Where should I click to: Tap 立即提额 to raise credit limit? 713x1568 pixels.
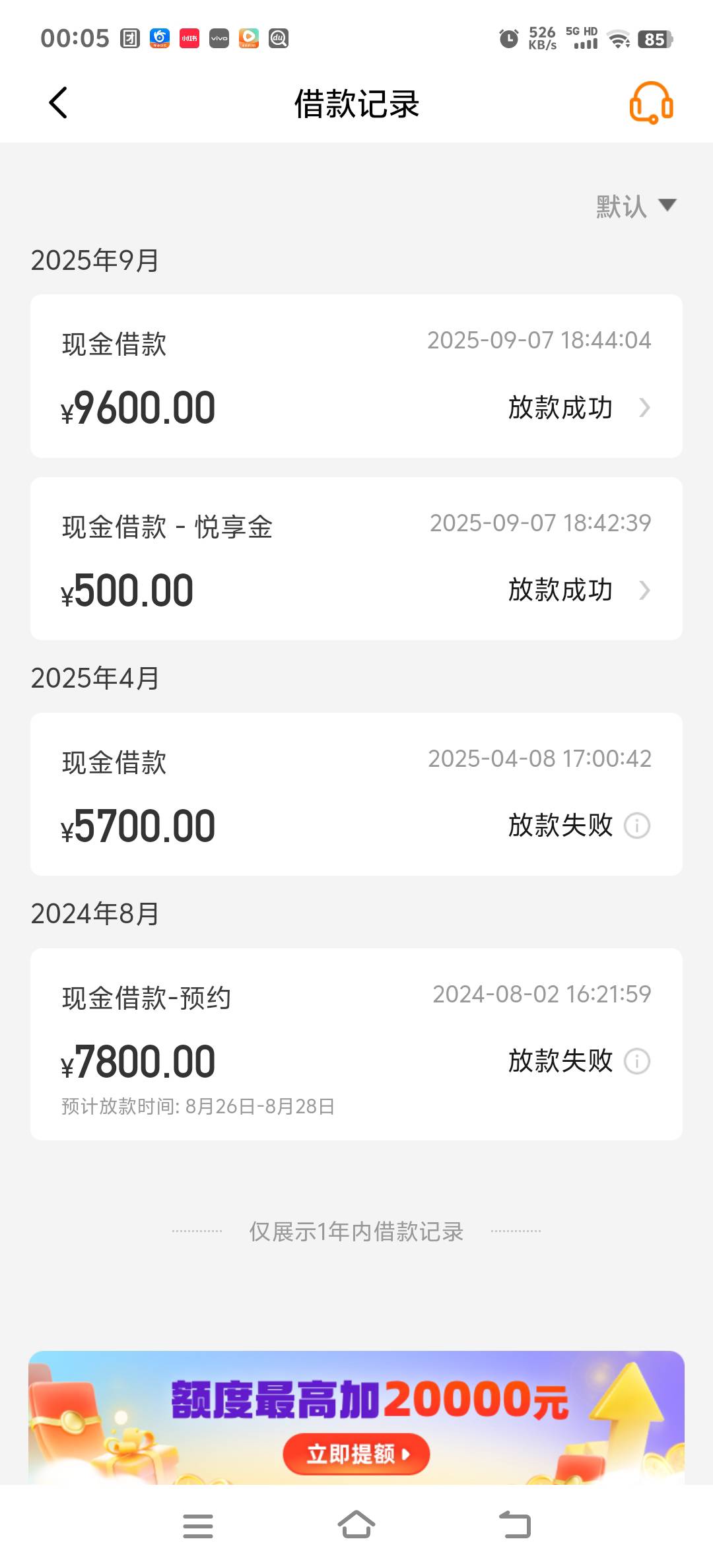356,1454
